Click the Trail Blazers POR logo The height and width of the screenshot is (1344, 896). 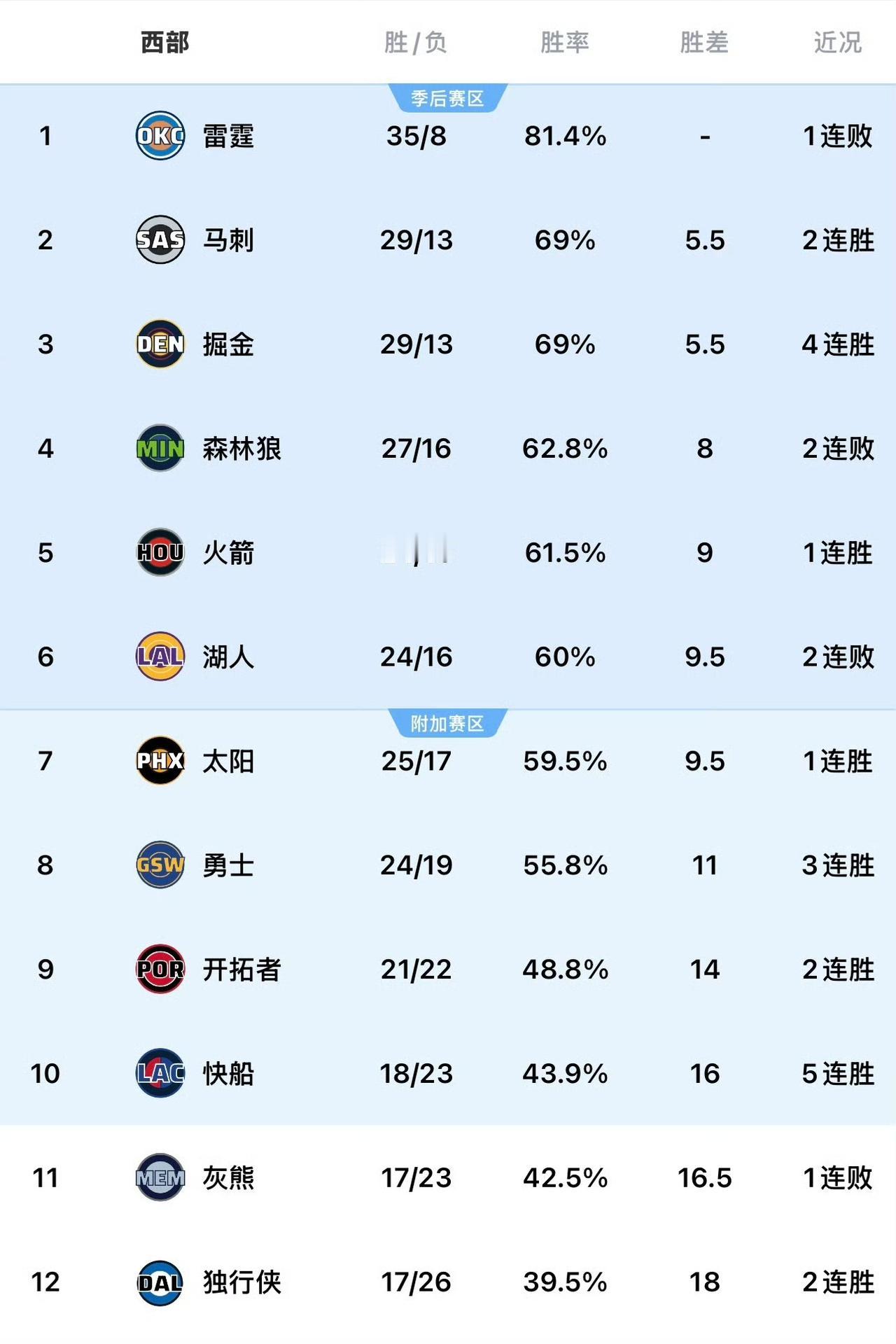pyautogui.click(x=160, y=969)
